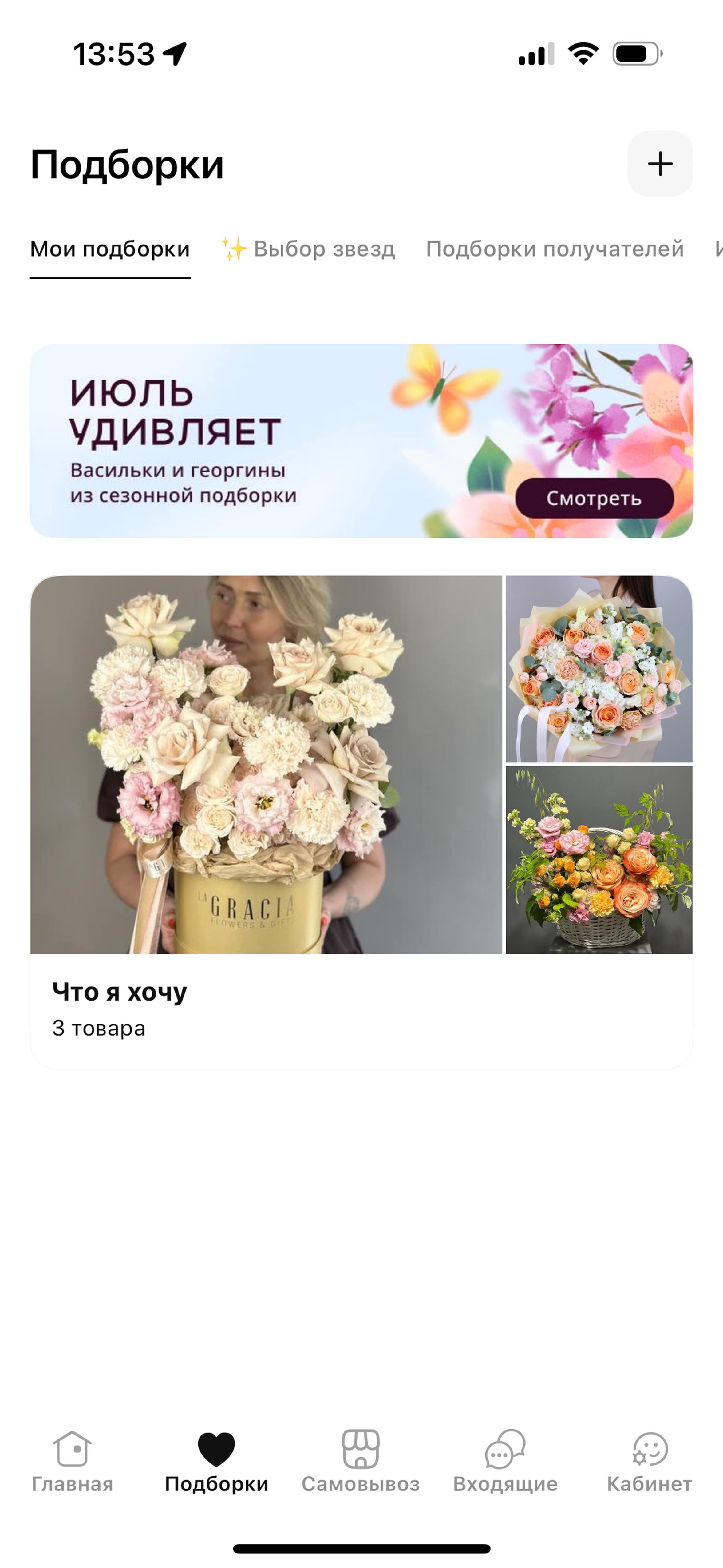Switch to the Подборки получателей tab
Screen dimensions: 723x1568
(x=555, y=249)
